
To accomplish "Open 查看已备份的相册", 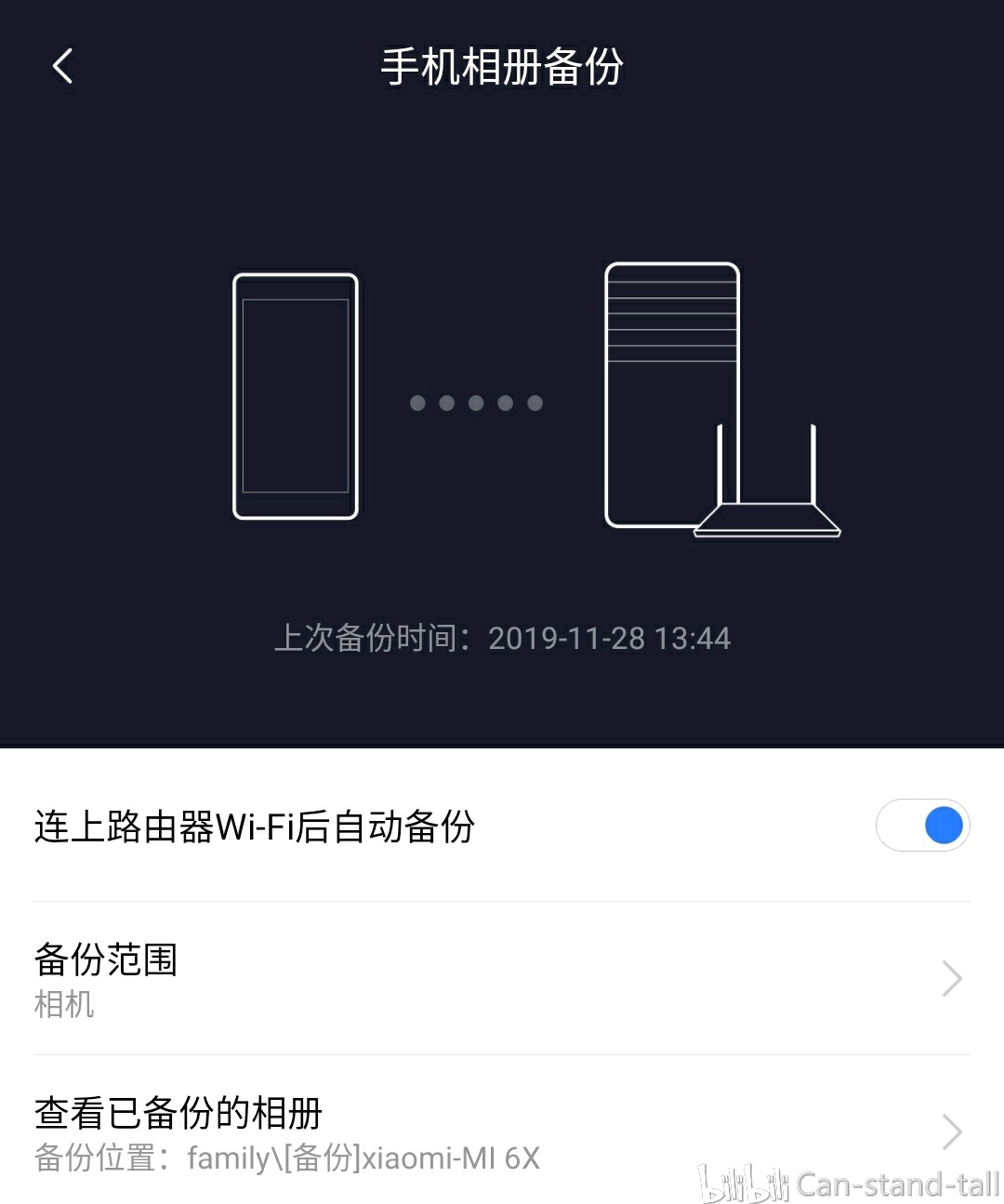I will pos(502,1132).
